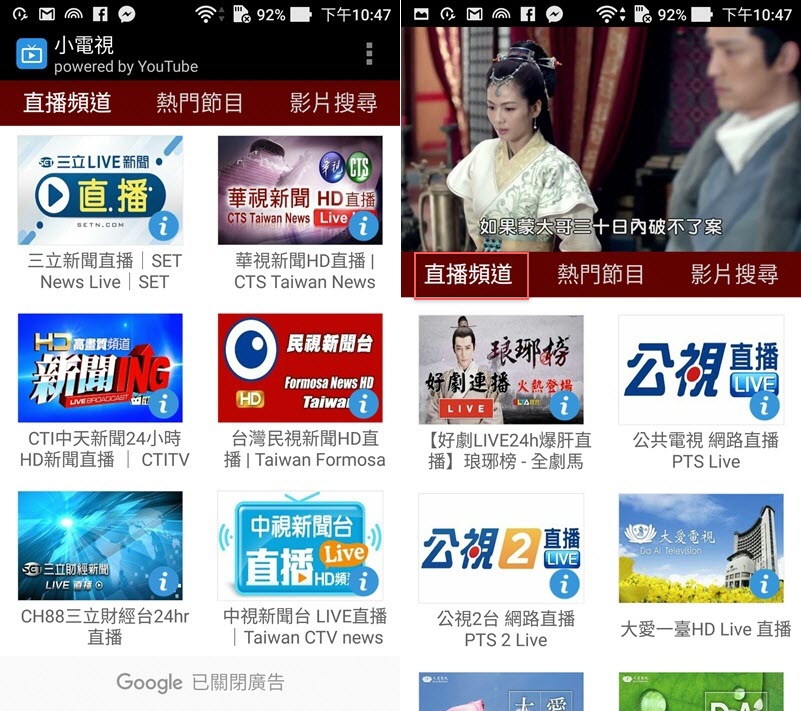
Task: Play CTI中天新聞24小時HD新聞直播 channel
Action: [100, 368]
